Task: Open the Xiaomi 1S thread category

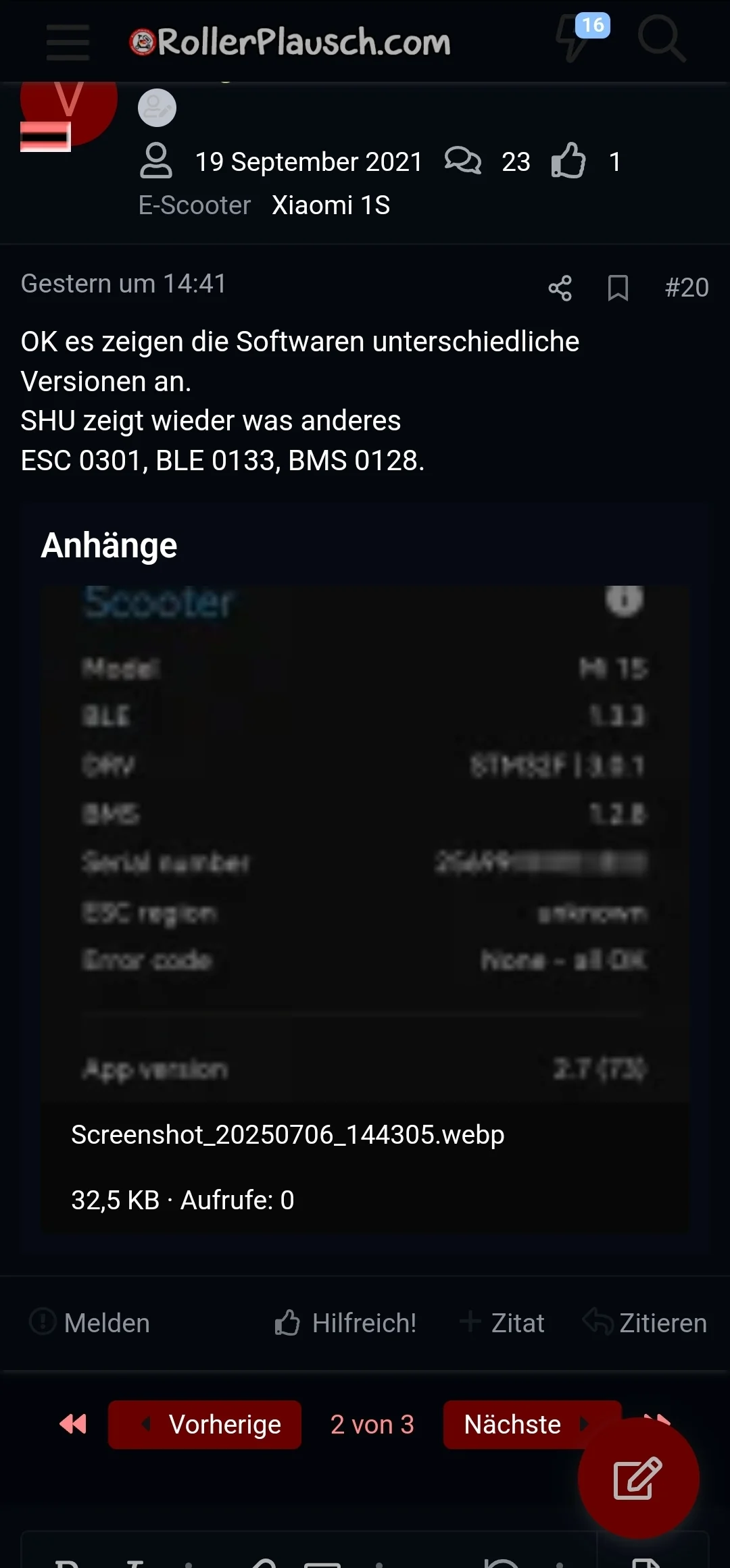Action: point(331,205)
